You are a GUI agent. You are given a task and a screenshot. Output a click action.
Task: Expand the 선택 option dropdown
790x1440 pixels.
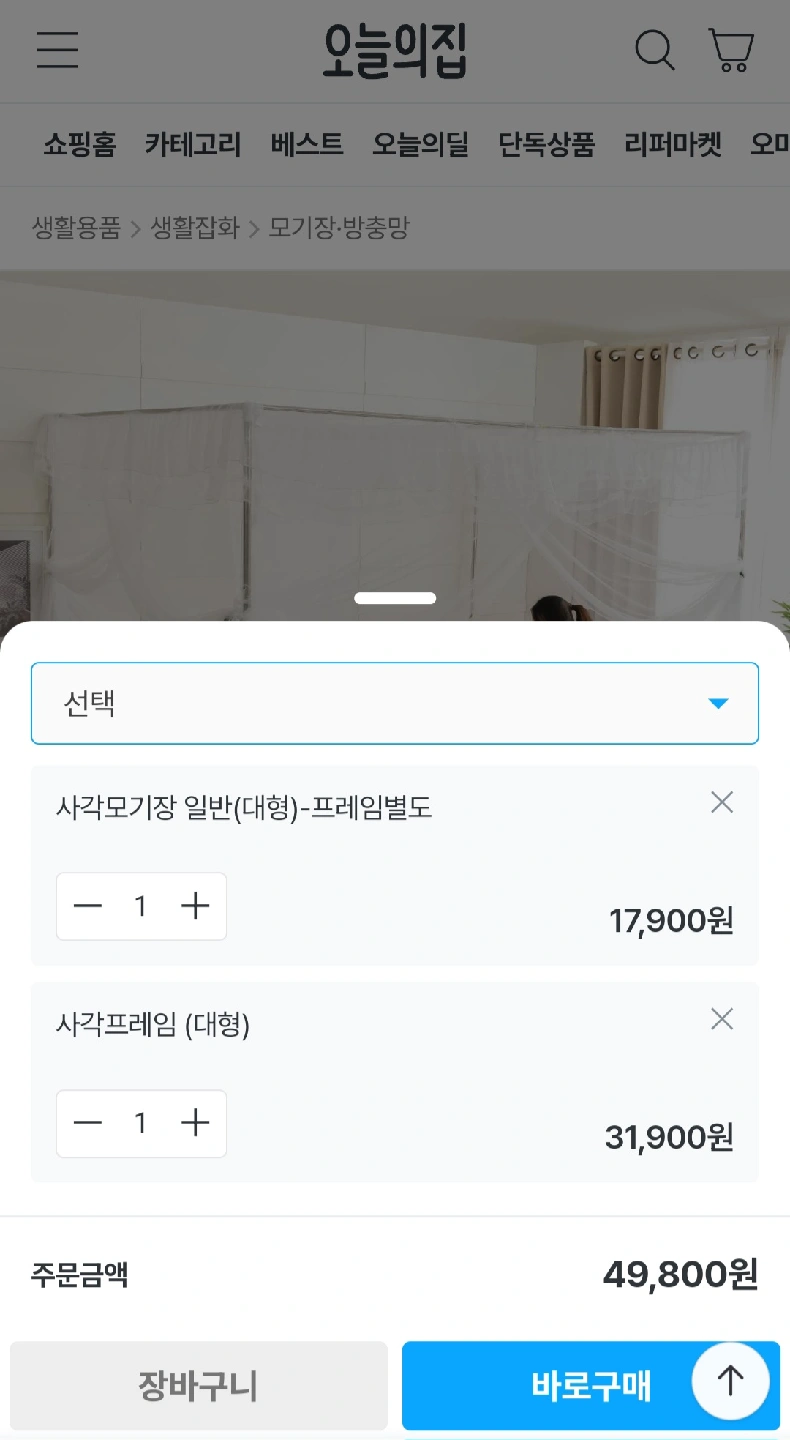click(x=395, y=703)
